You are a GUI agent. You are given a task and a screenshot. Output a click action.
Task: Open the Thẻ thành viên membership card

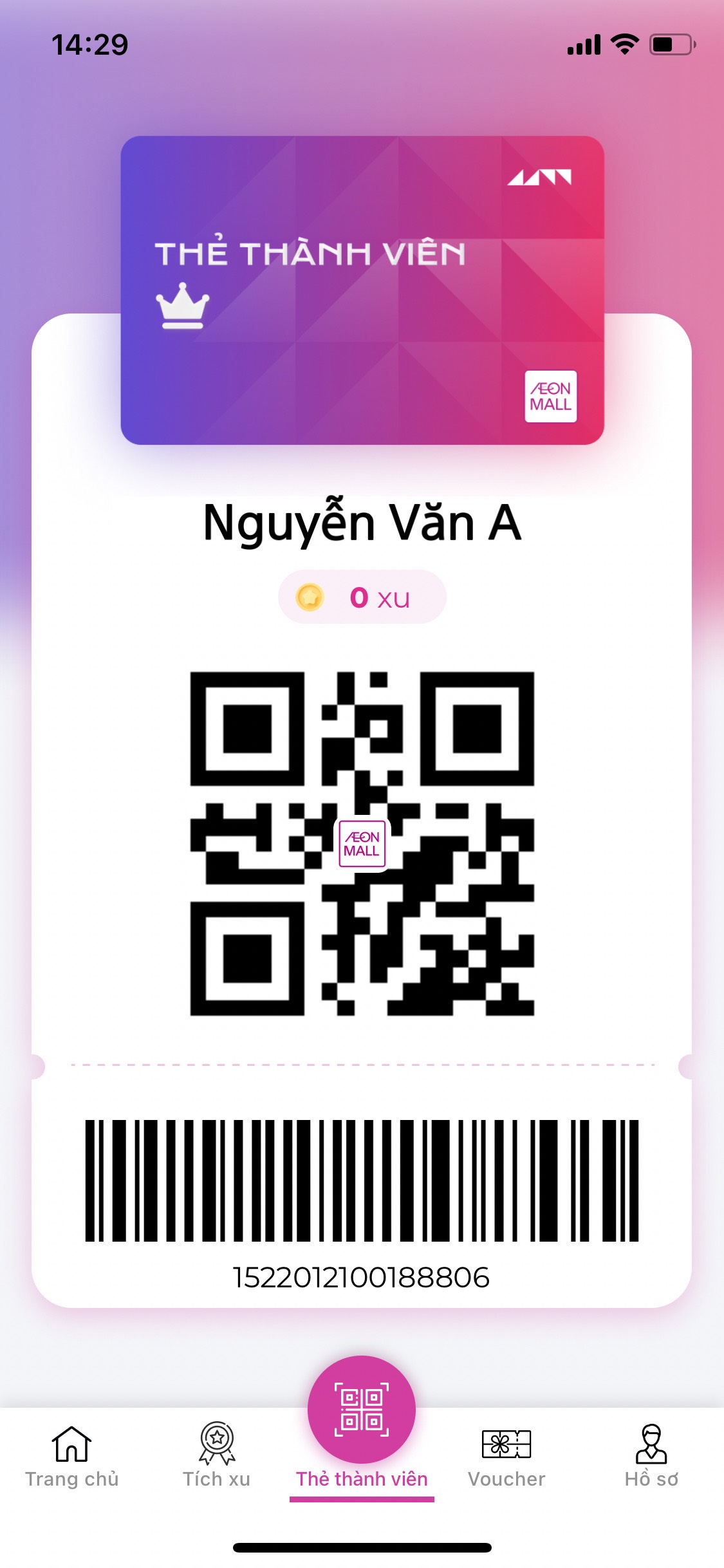[362, 290]
